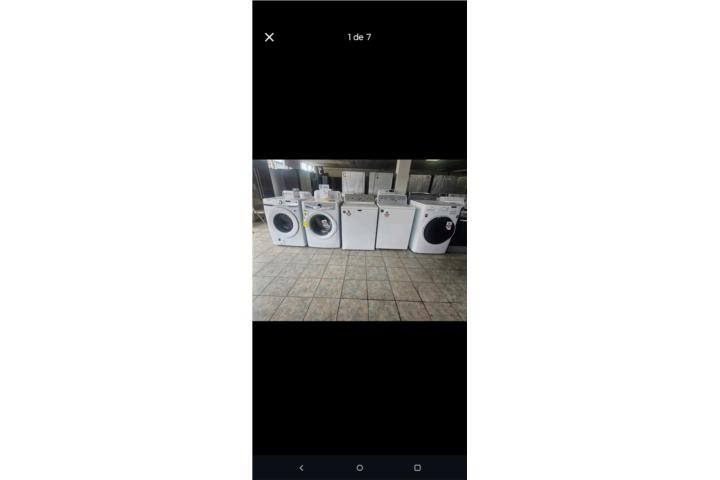Tap the washing machines photo
Screen dimensions: 720x480
tap(359, 240)
